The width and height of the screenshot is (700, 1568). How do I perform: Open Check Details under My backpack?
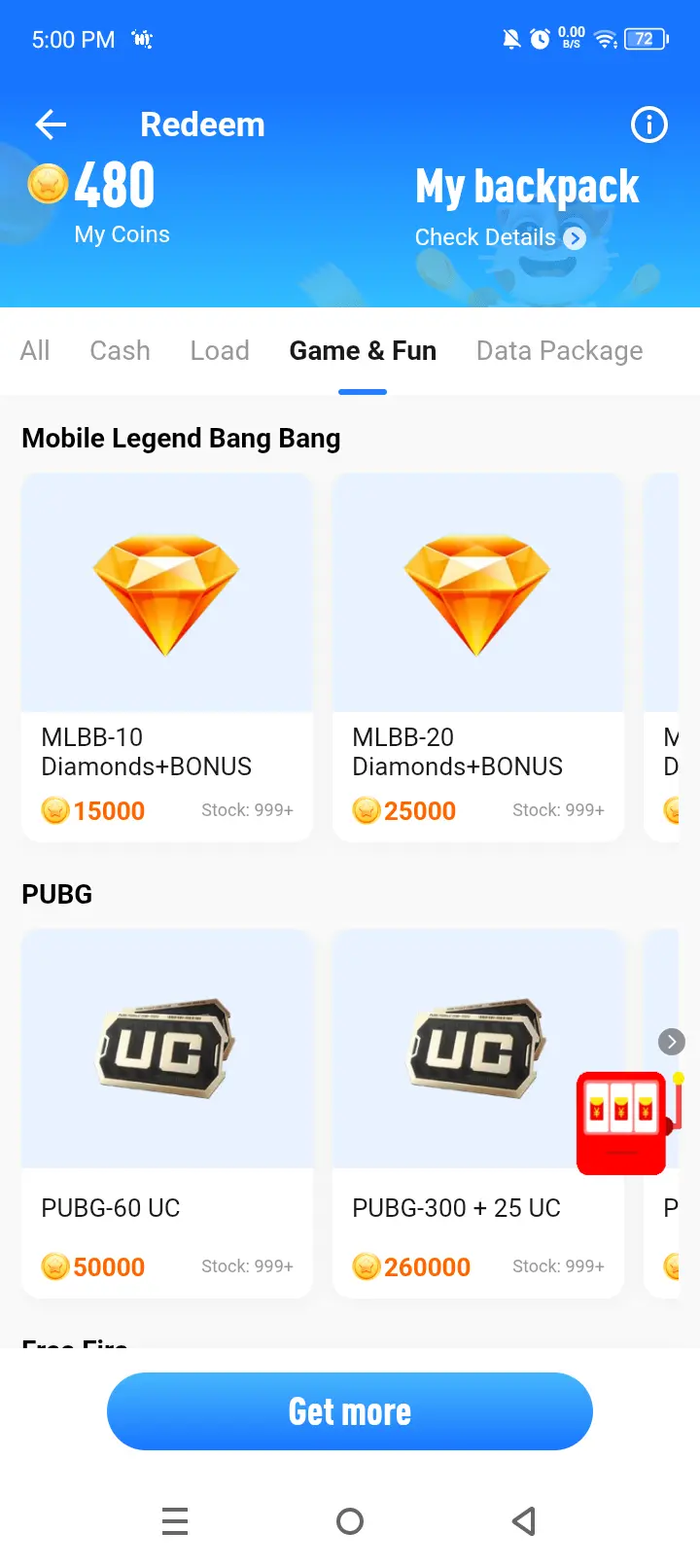pos(500,237)
